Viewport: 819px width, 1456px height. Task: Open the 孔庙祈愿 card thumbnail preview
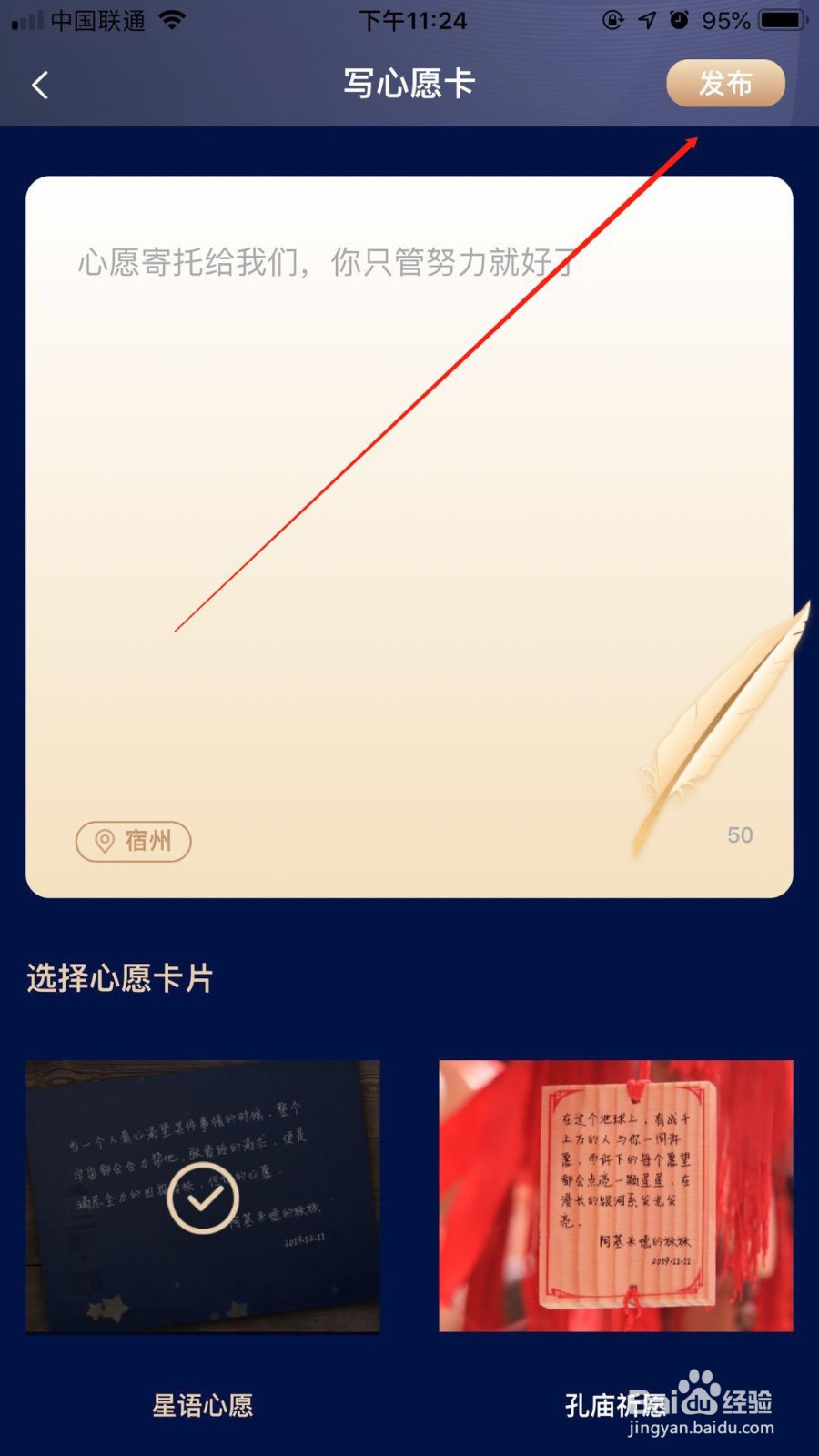[615, 1194]
